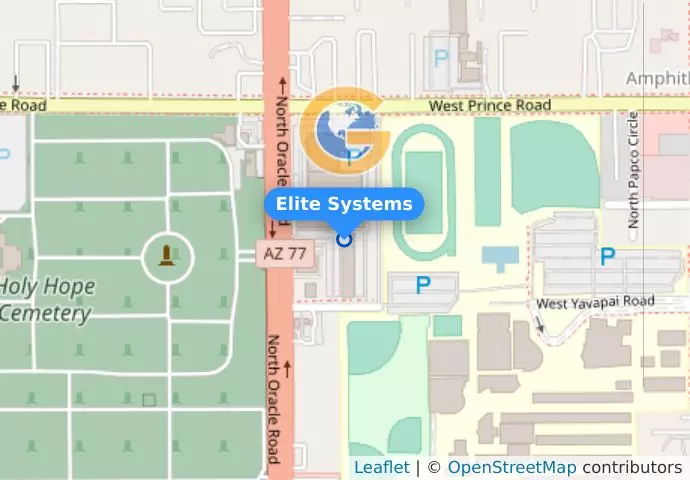
Task: Tap the Elite Systems tooltip label
Action: pyautogui.click(x=344, y=204)
